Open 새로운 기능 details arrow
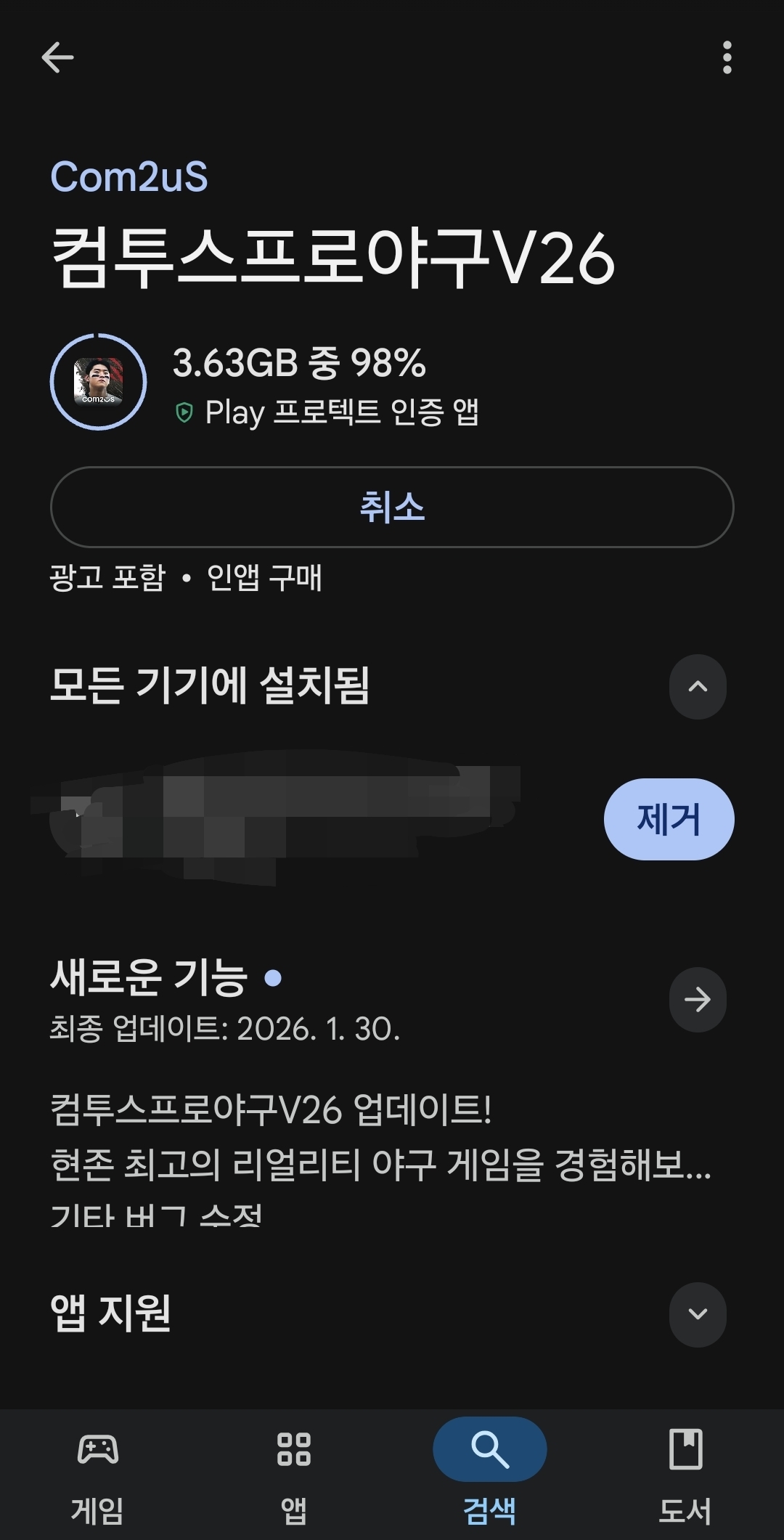Screen dimensions: 784x1540 coord(697,1000)
